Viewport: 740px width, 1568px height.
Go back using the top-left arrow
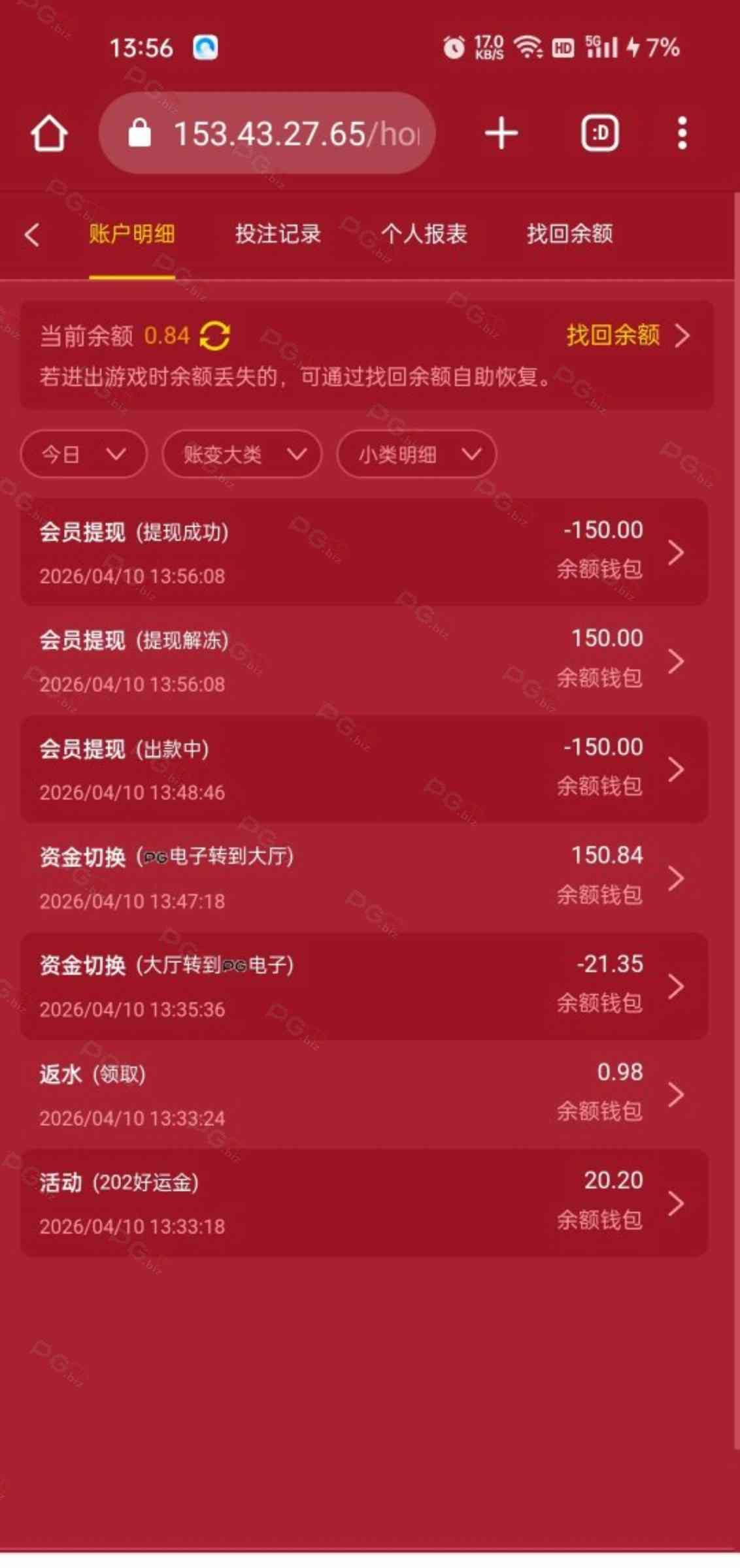(32, 235)
